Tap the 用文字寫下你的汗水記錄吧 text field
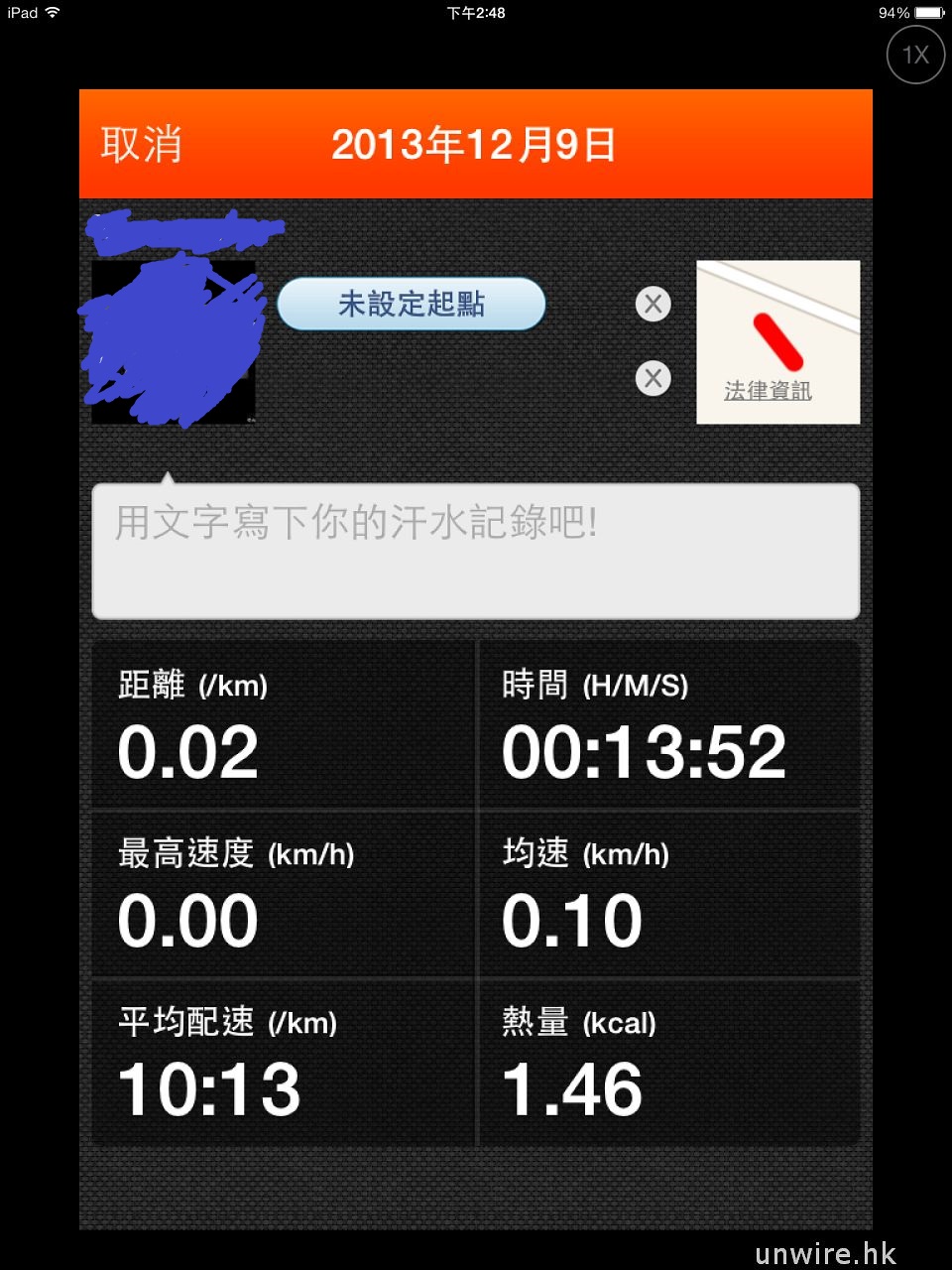The width and height of the screenshot is (952, 1270). tap(475, 551)
